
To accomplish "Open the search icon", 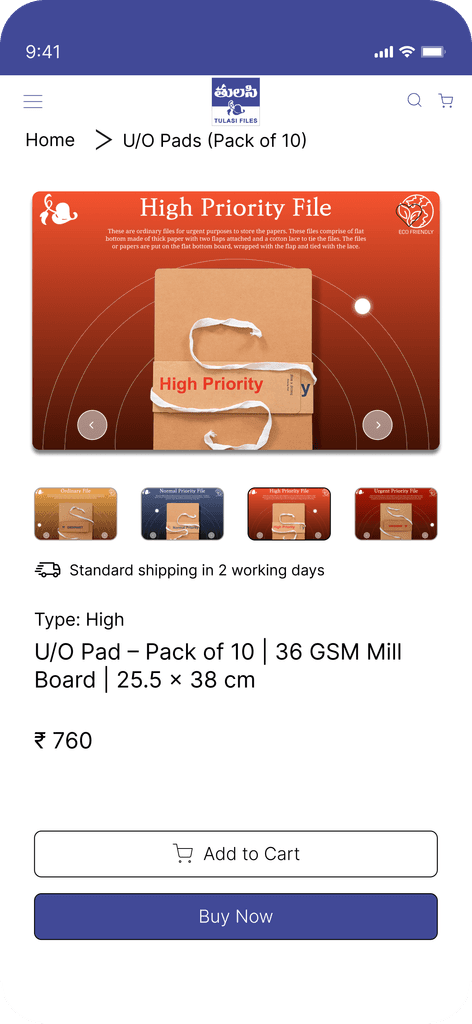I will click(x=415, y=100).
